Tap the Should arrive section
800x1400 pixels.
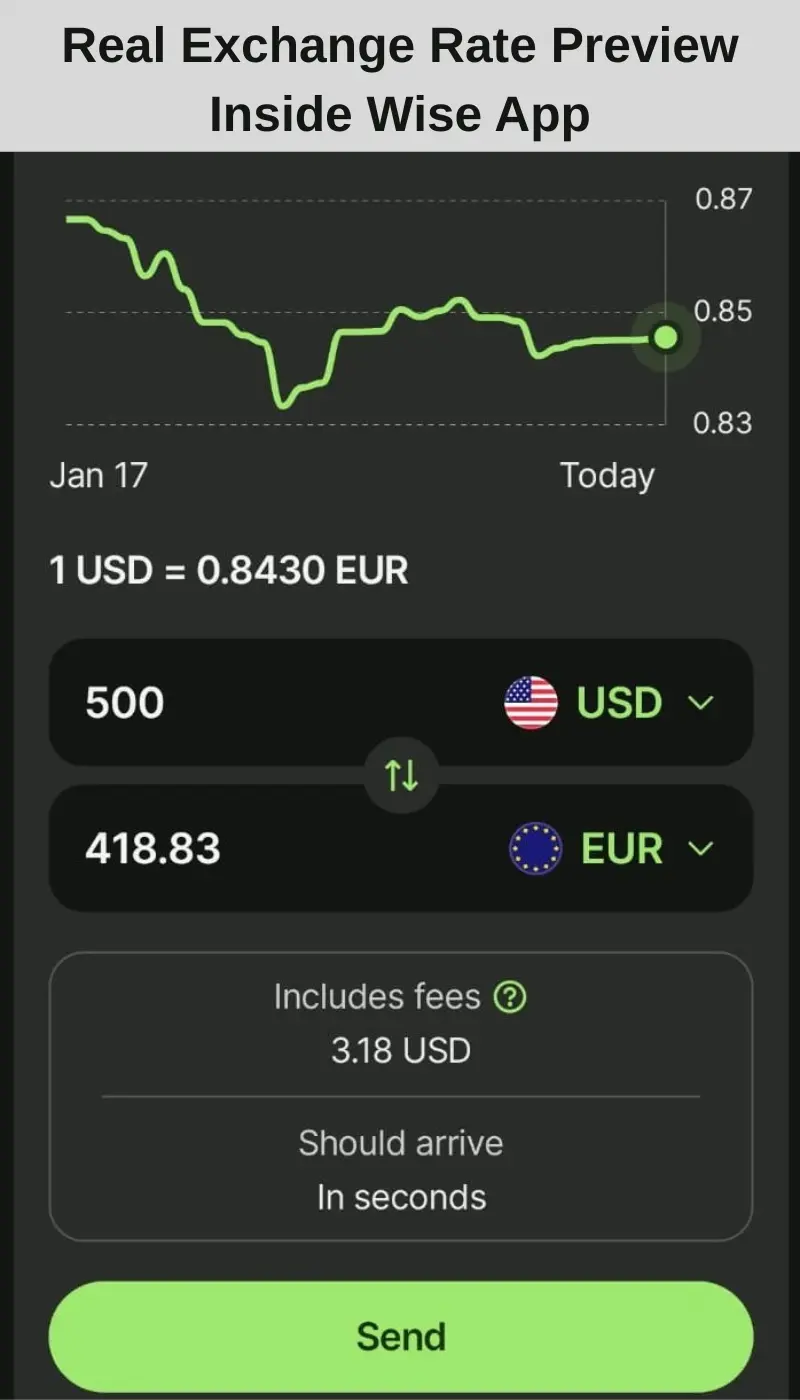[x=400, y=1143]
